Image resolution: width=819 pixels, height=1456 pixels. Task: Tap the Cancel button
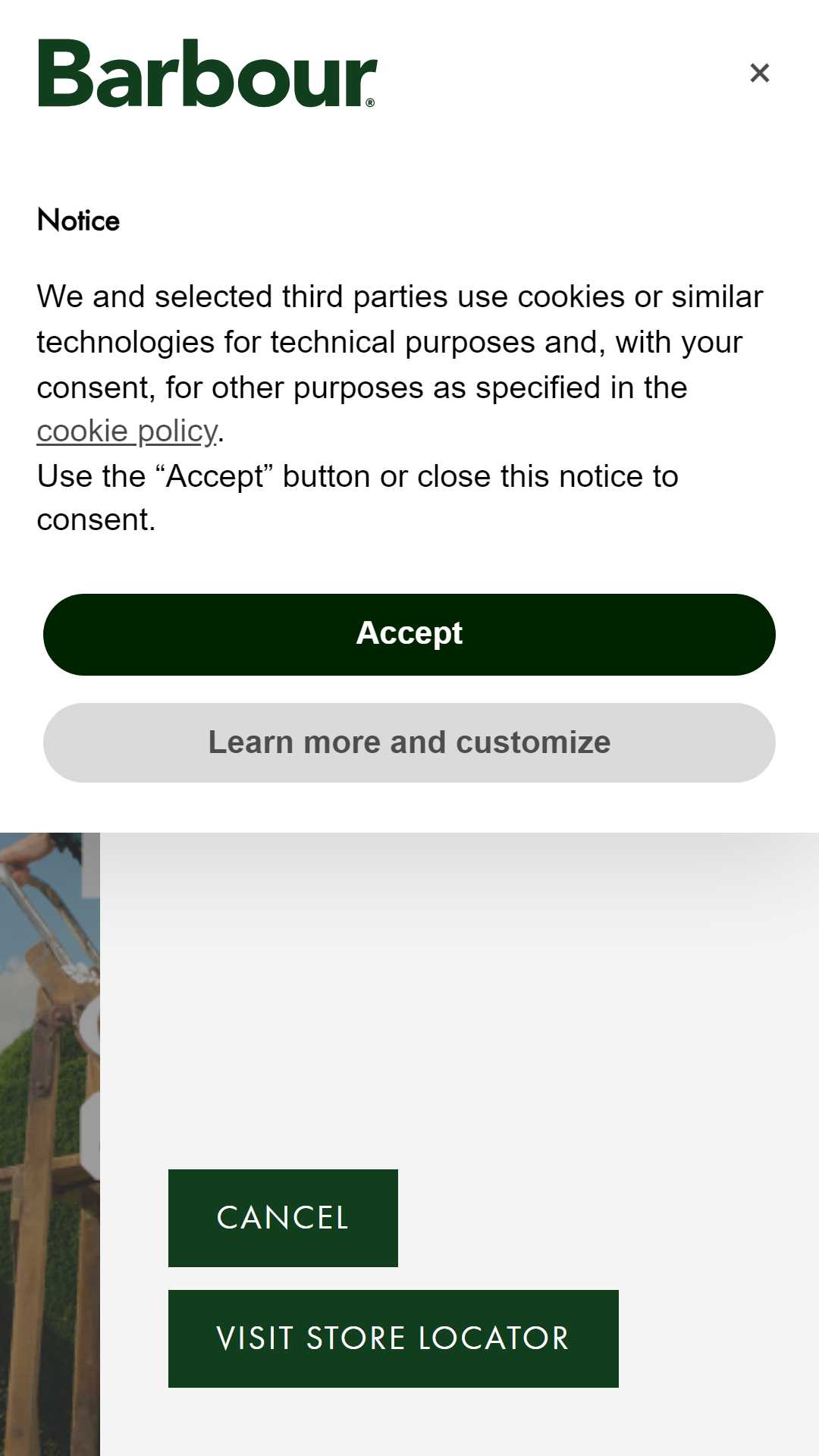tap(283, 1218)
